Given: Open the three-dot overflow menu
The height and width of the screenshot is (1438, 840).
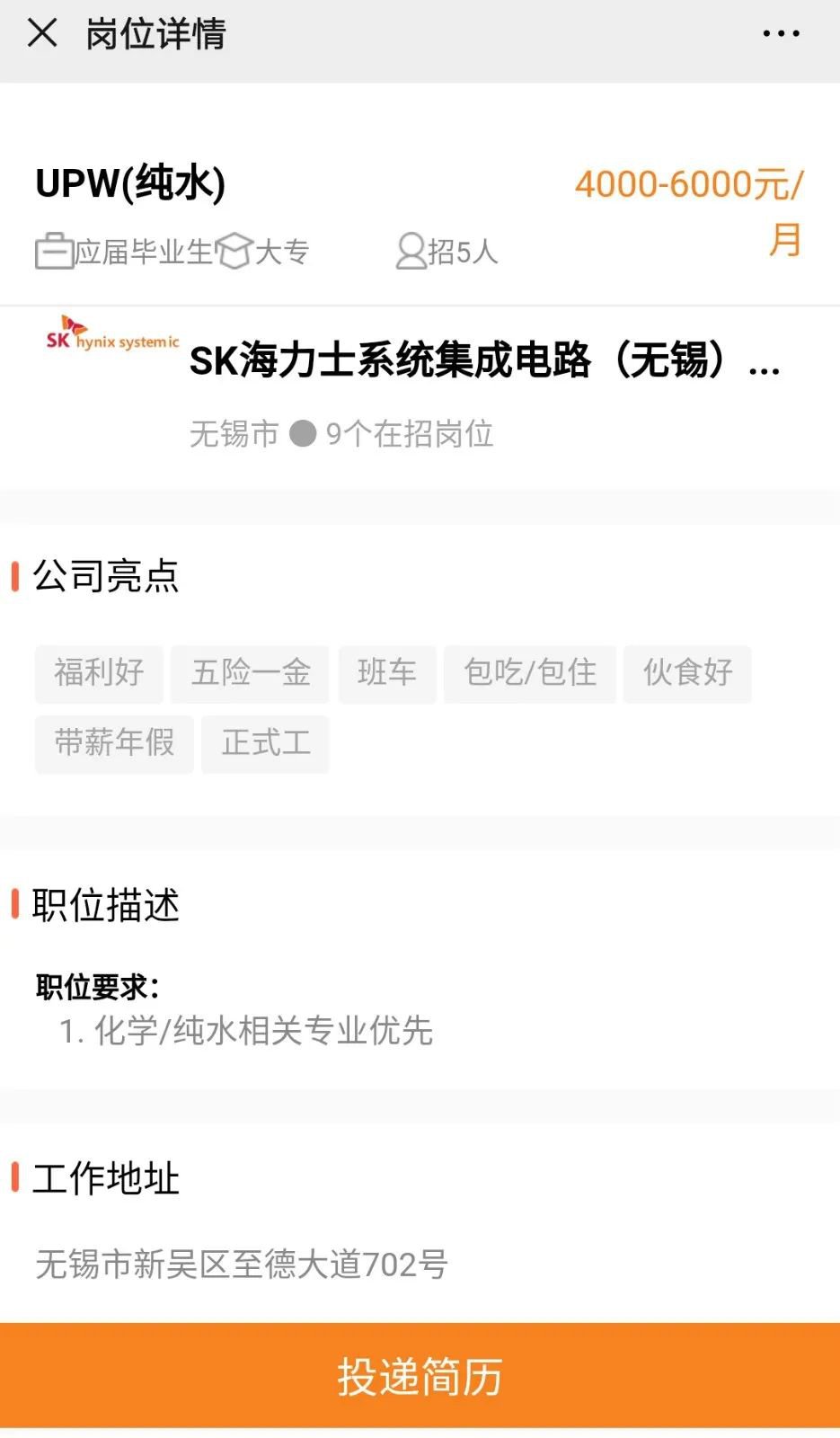Looking at the screenshot, I should click(x=780, y=34).
